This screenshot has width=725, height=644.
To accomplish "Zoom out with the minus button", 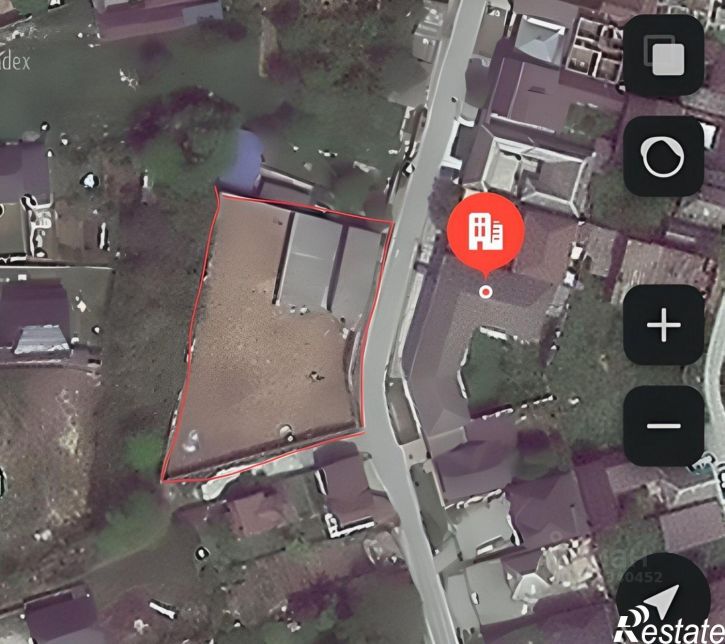I will pos(664,426).
